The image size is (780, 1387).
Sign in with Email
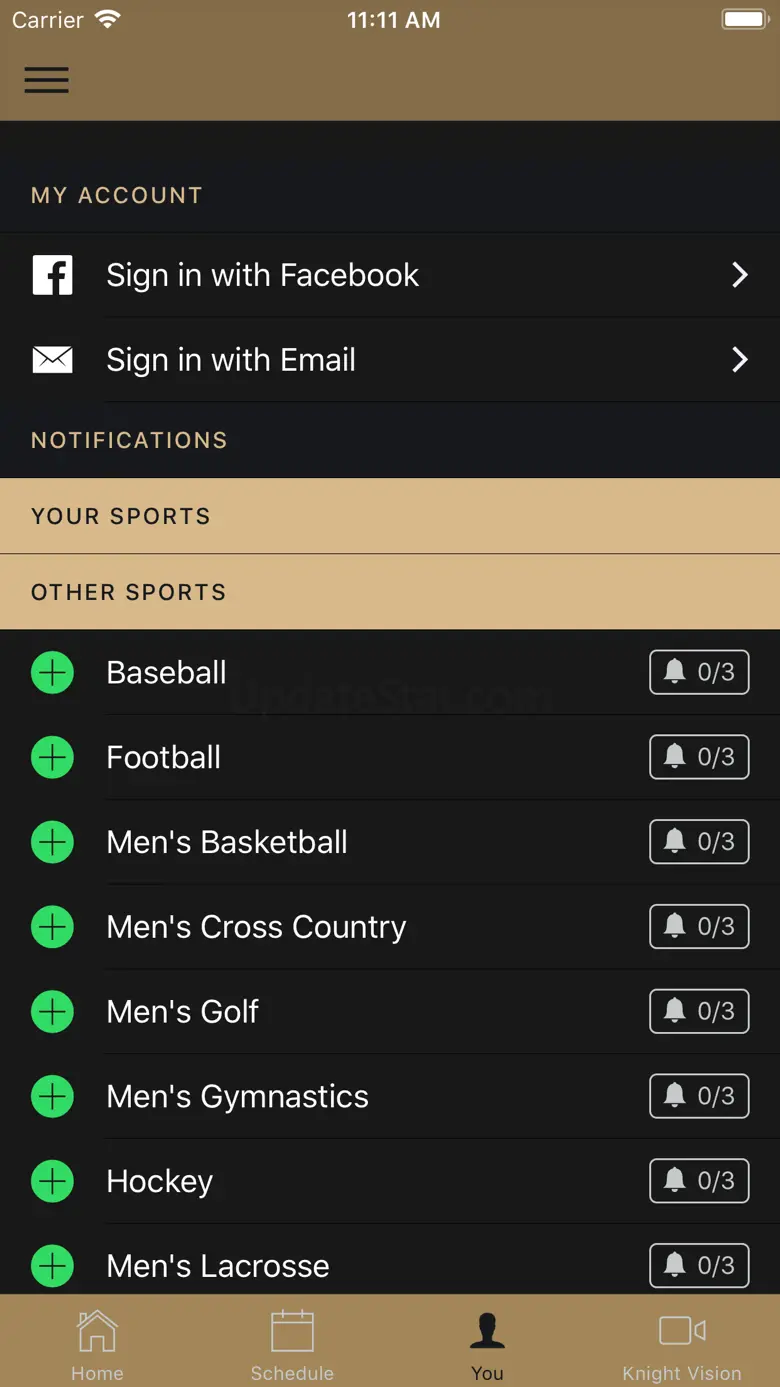[390, 360]
